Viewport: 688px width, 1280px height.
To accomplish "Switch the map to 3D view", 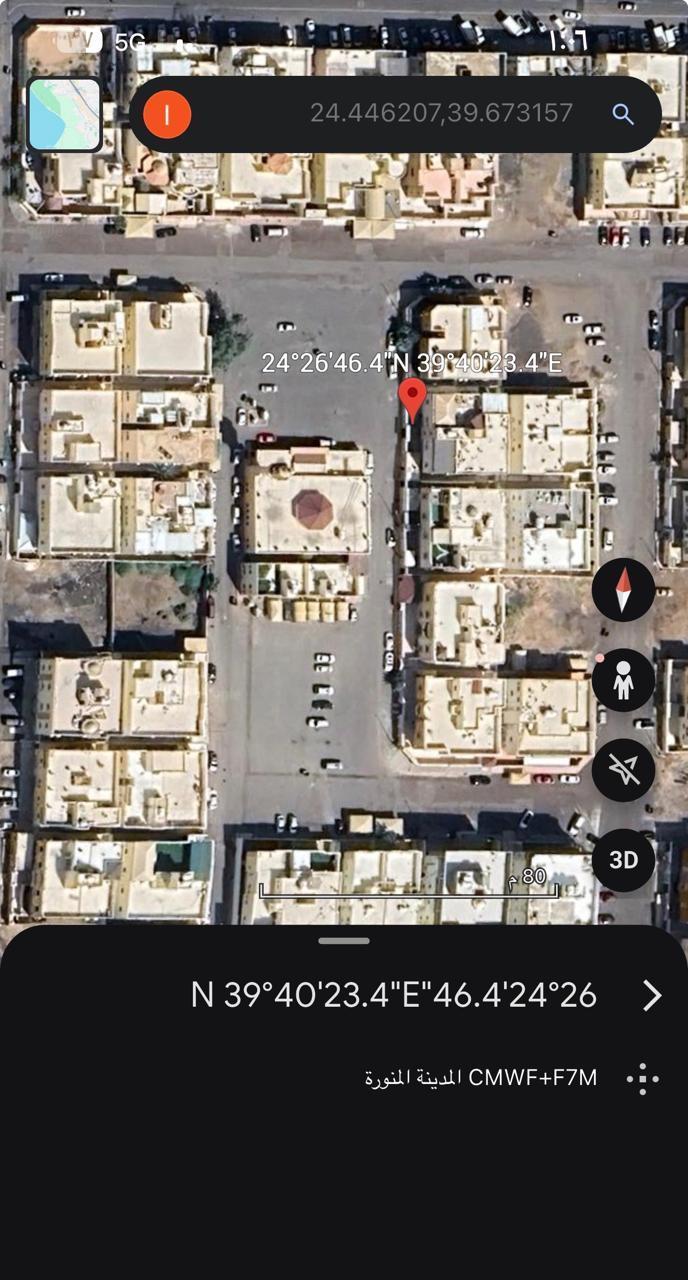I will click(x=623, y=860).
